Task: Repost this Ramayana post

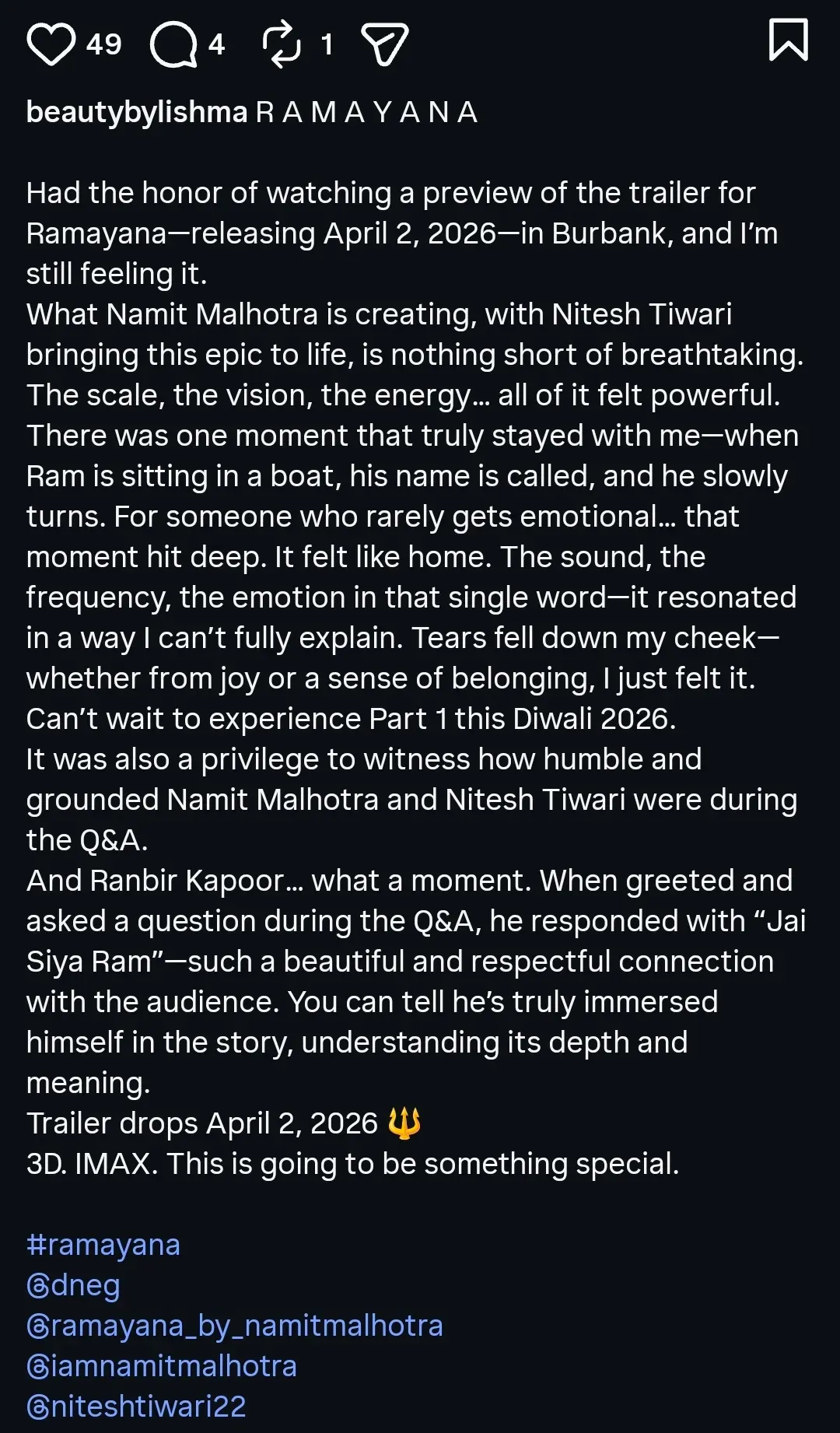Action: click(281, 44)
